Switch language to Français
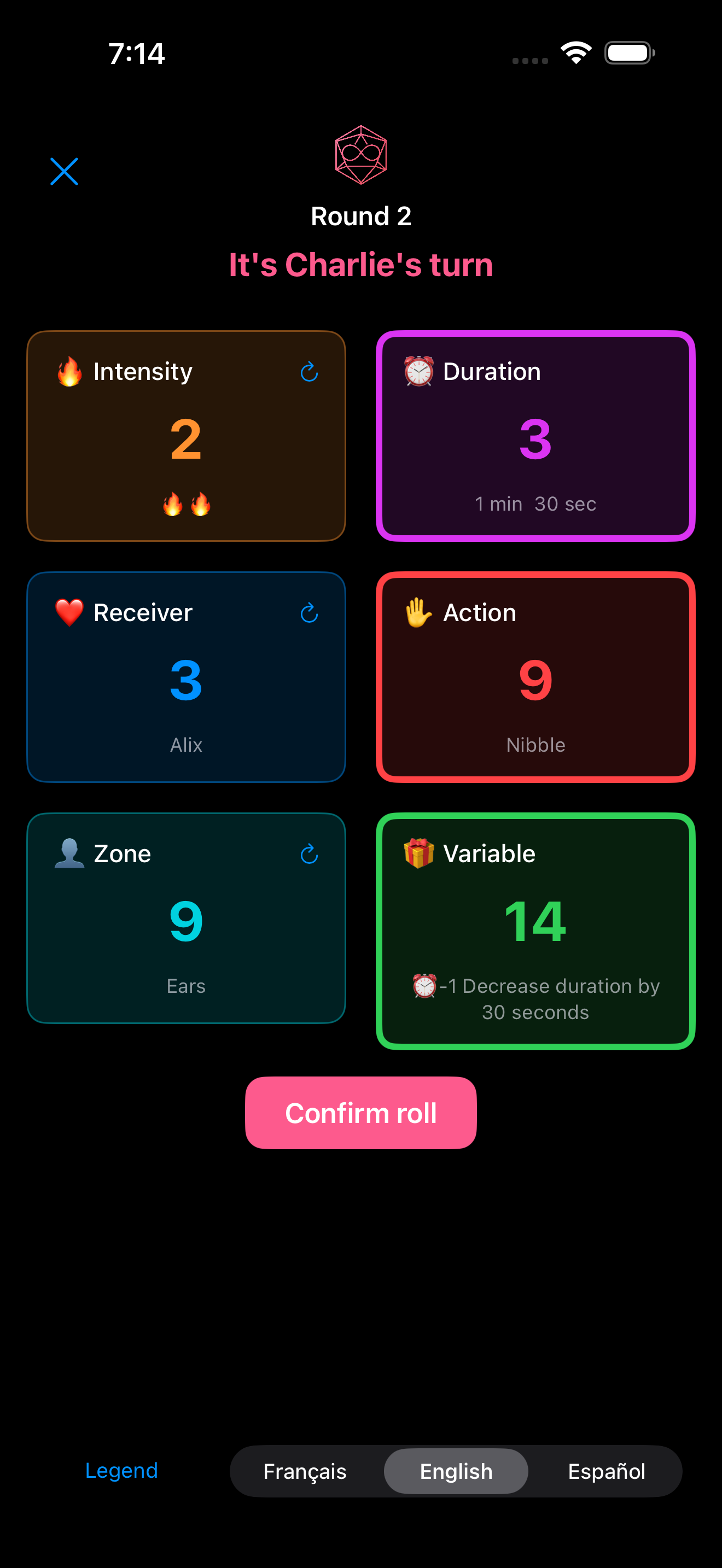This screenshot has height=1568, width=722. pos(305,1471)
